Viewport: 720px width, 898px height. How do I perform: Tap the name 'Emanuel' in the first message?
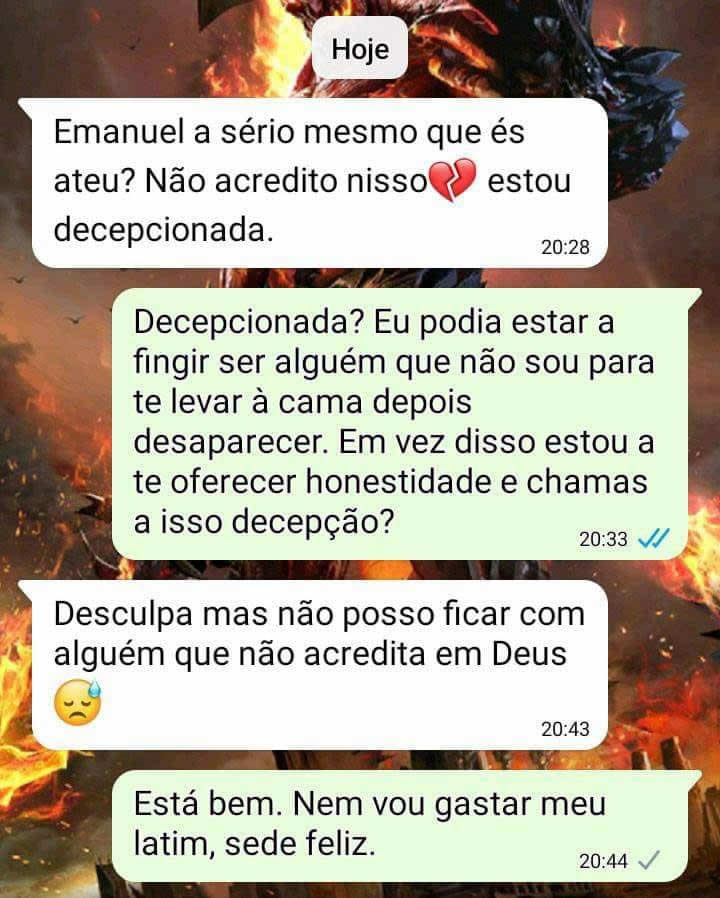coord(114,130)
